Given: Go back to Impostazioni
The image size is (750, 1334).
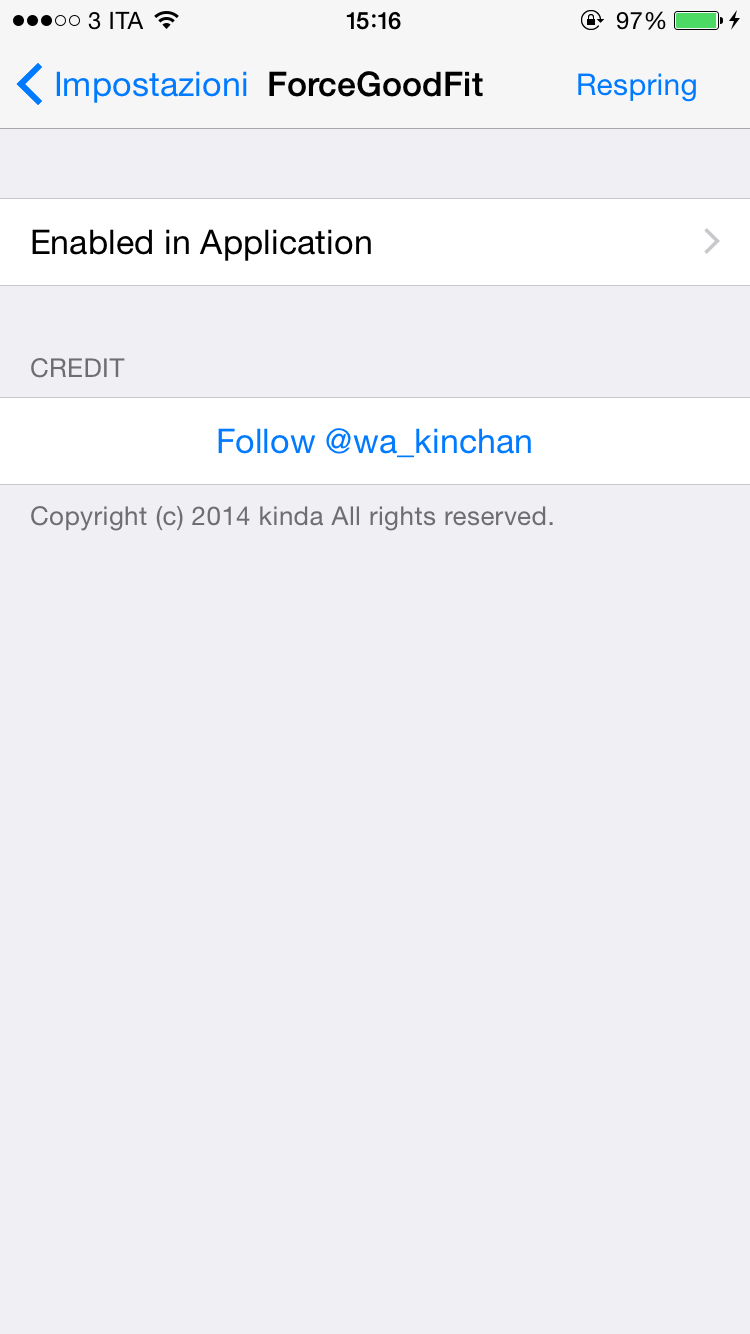Looking at the screenshot, I should 132,85.
